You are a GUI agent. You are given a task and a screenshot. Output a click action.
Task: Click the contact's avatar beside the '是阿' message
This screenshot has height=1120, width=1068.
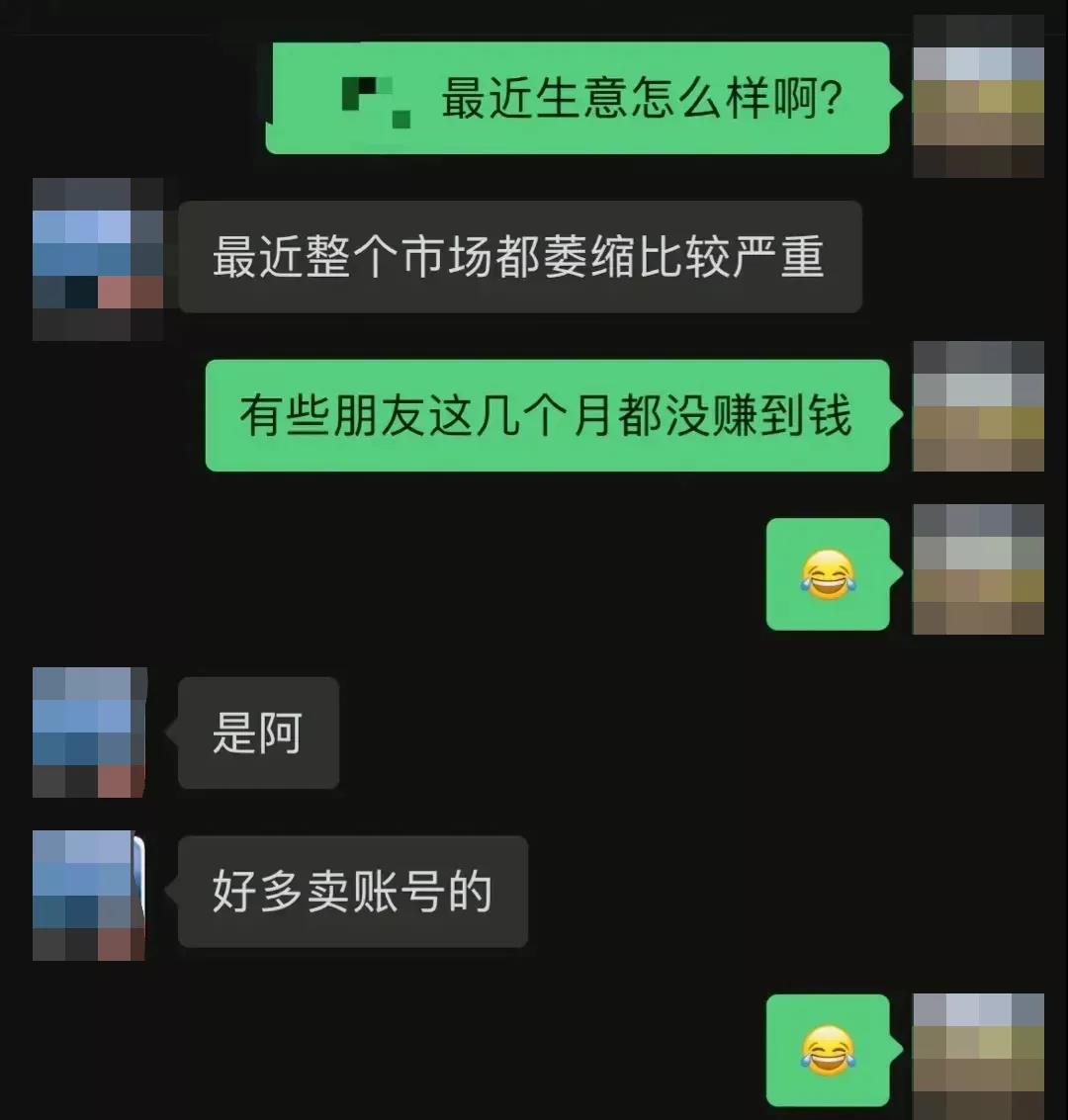click(x=89, y=732)
